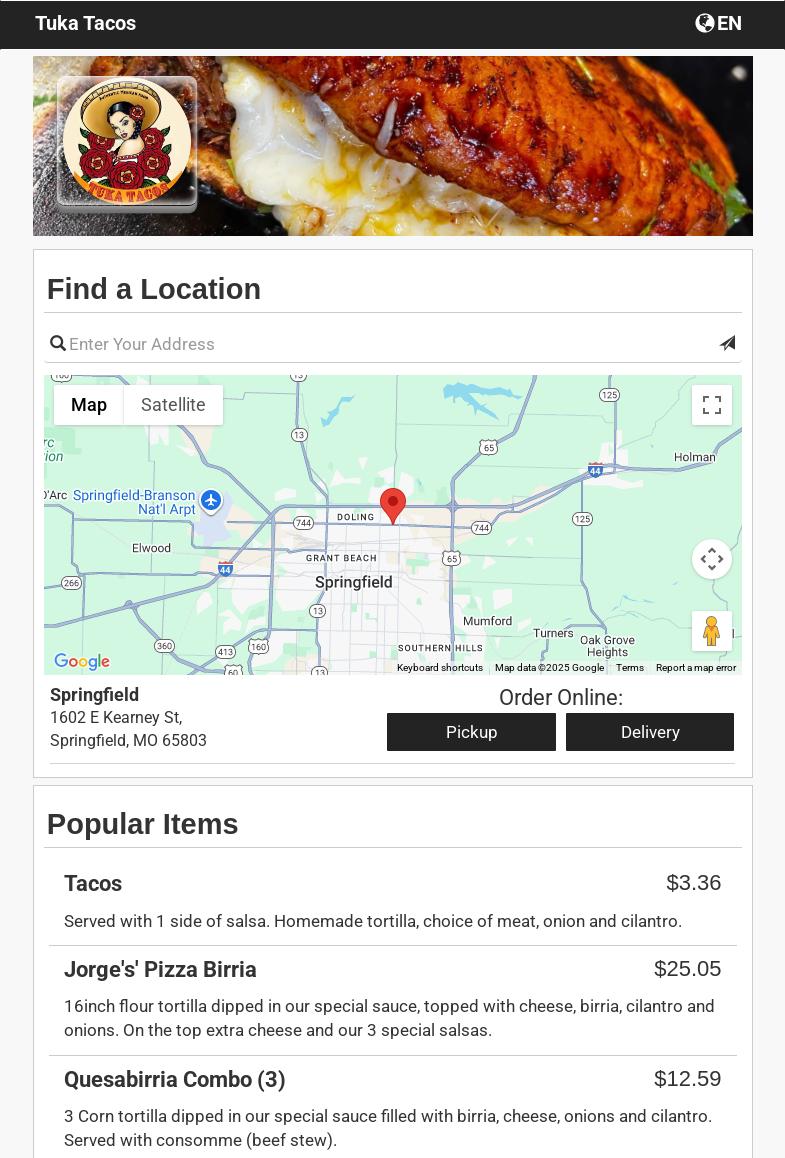Viewport: 785px width, 1158px height.
Task: Report a map error
Action: pos(696,668)
